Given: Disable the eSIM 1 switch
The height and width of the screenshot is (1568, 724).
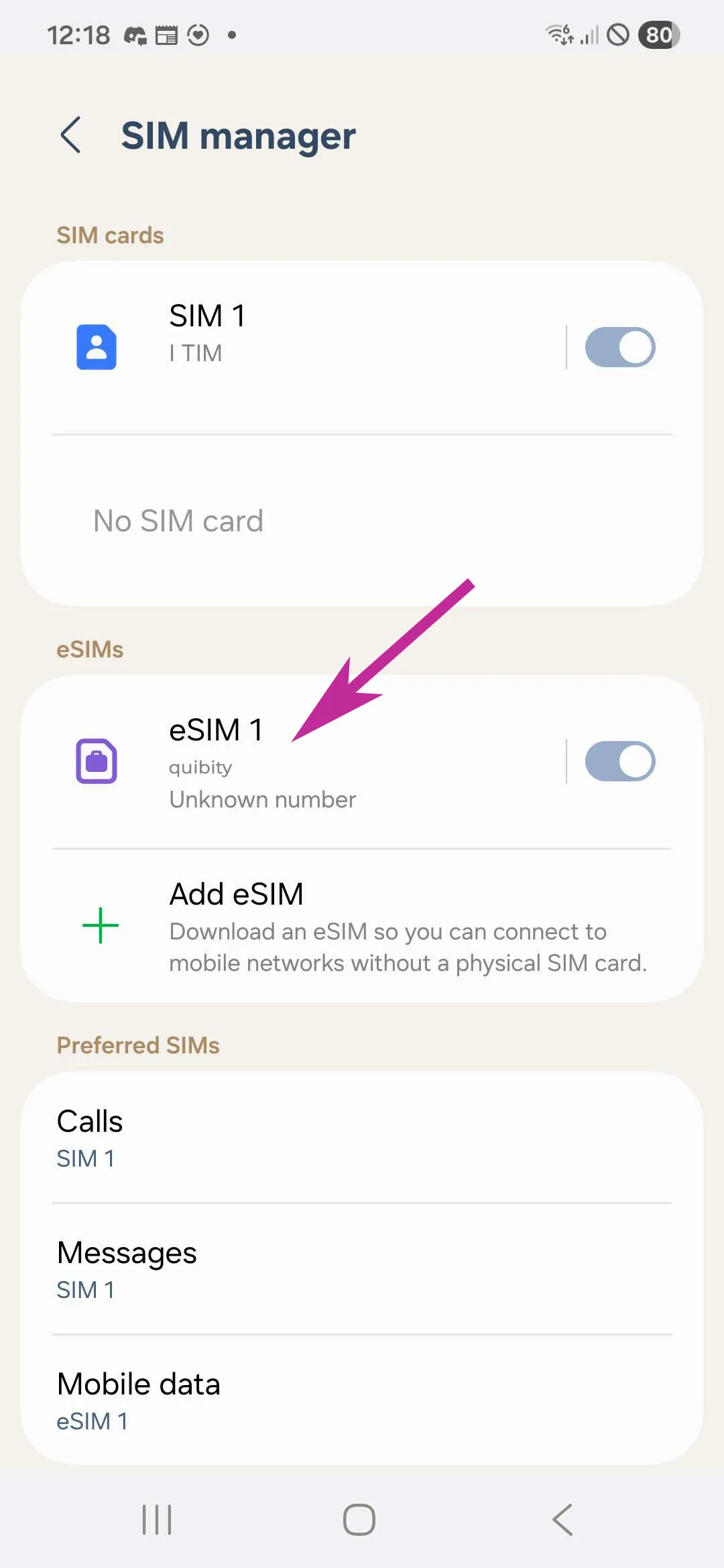Looking at the screenshot, I should [620, 761].
